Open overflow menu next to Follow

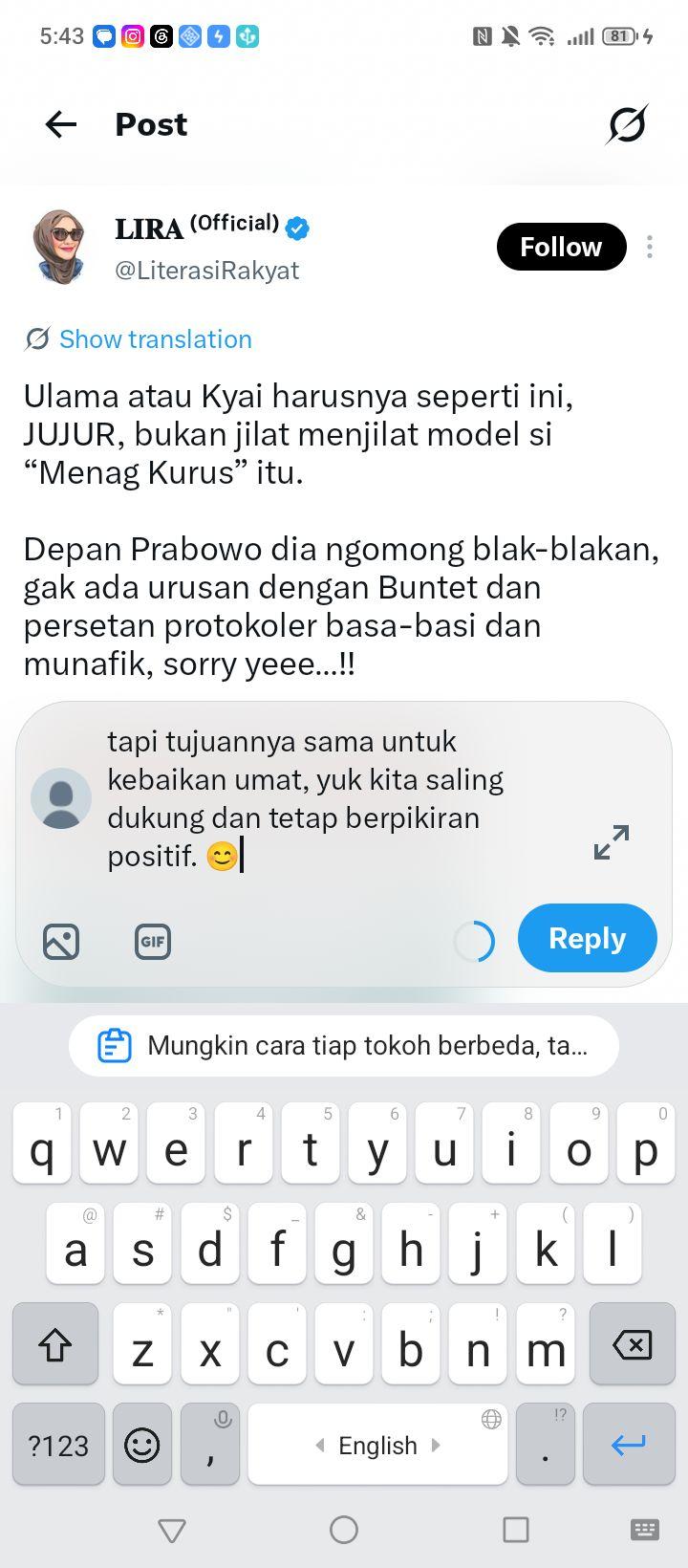(650, 247)
